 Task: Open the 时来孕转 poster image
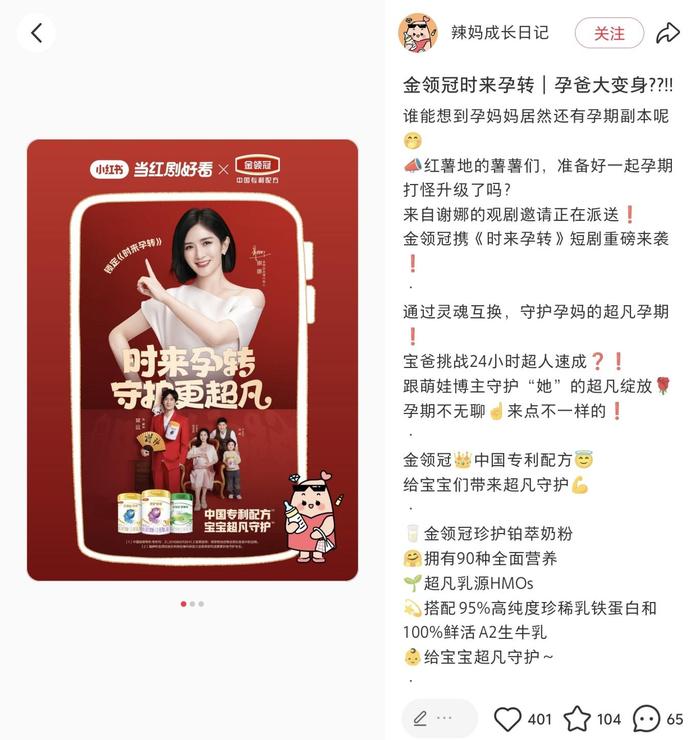coord(192,360)
